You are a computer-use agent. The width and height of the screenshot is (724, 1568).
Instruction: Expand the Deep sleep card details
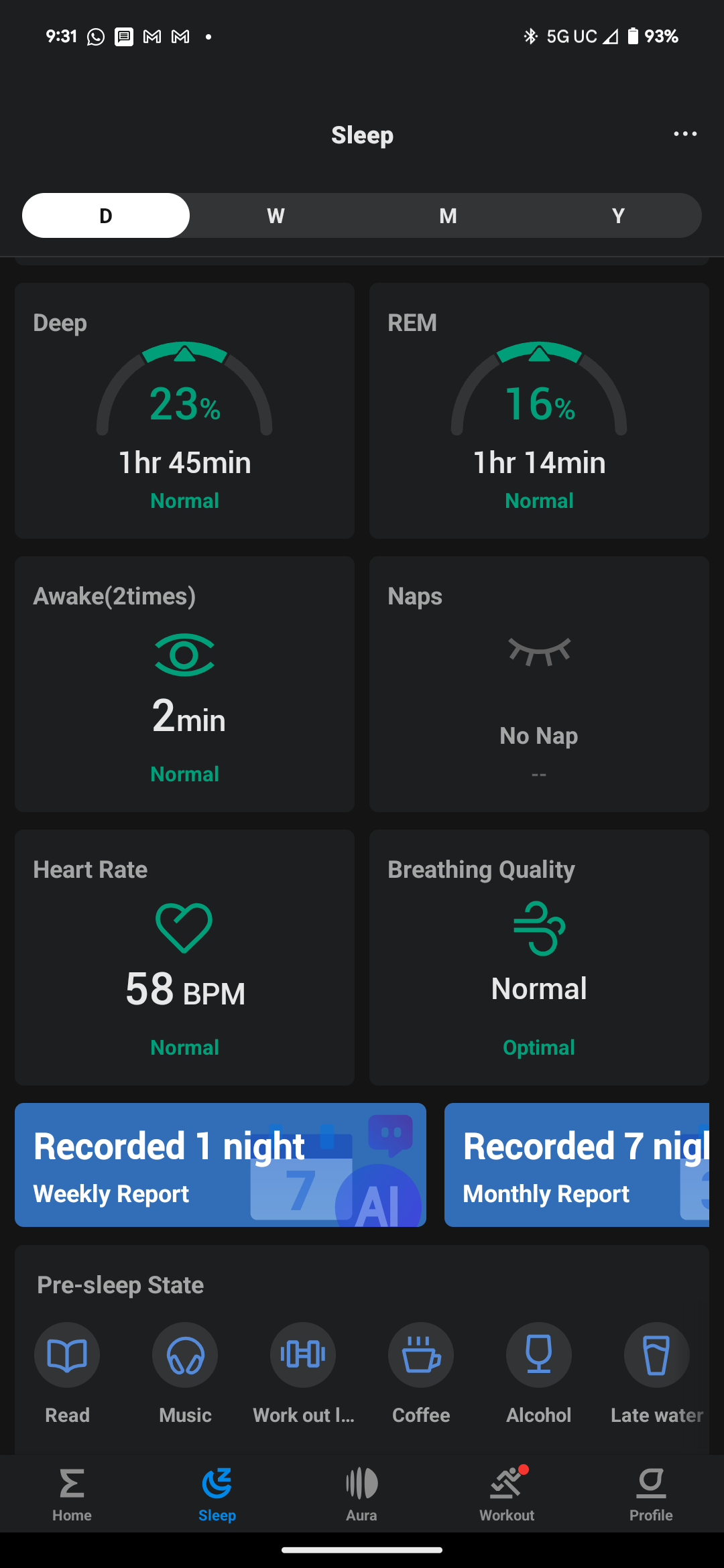click(184, 411)
